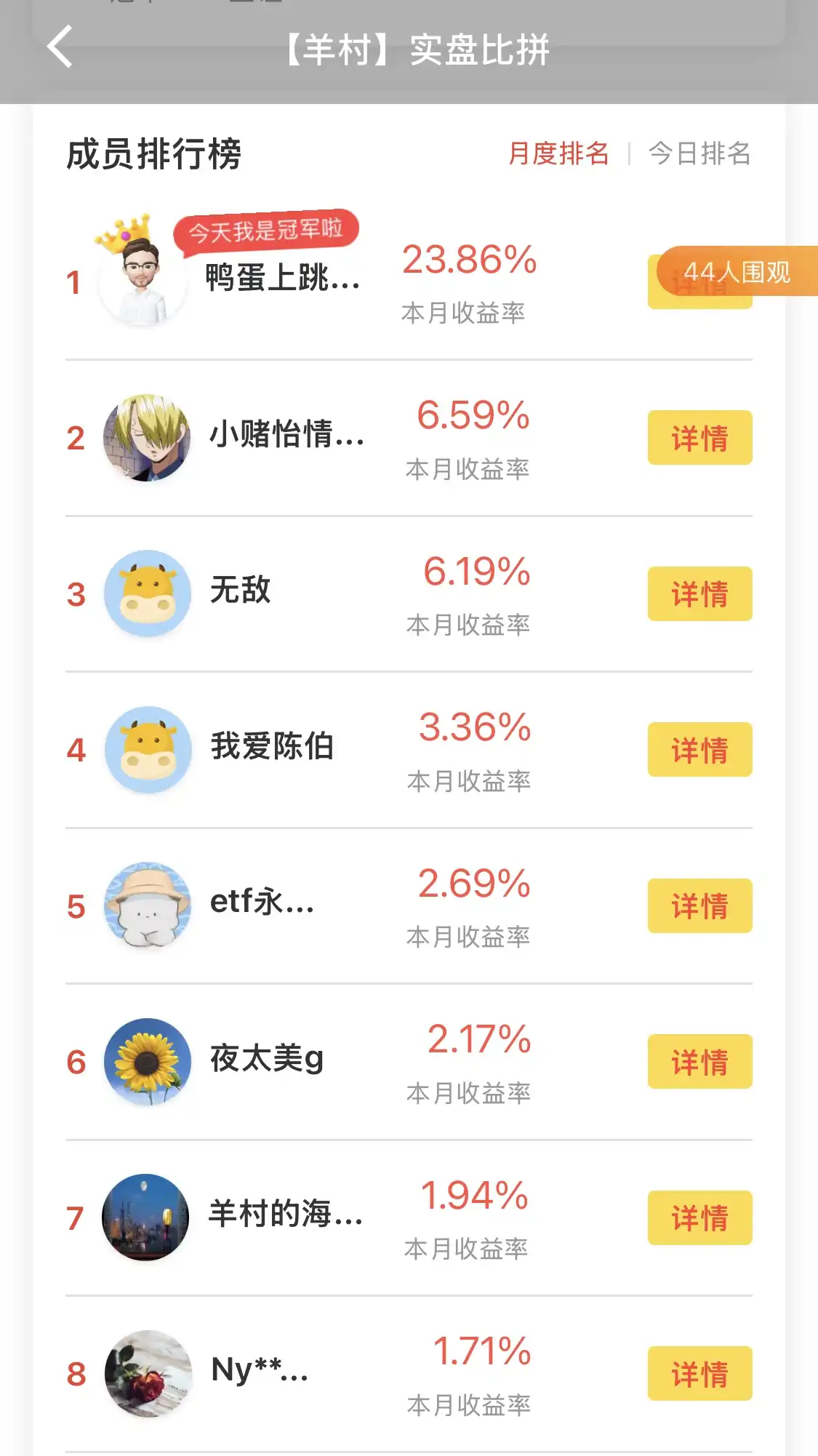Switch to 今日排名 tab
The height and width of the screenshot is (1456, 818).
[x=699, y=153]
